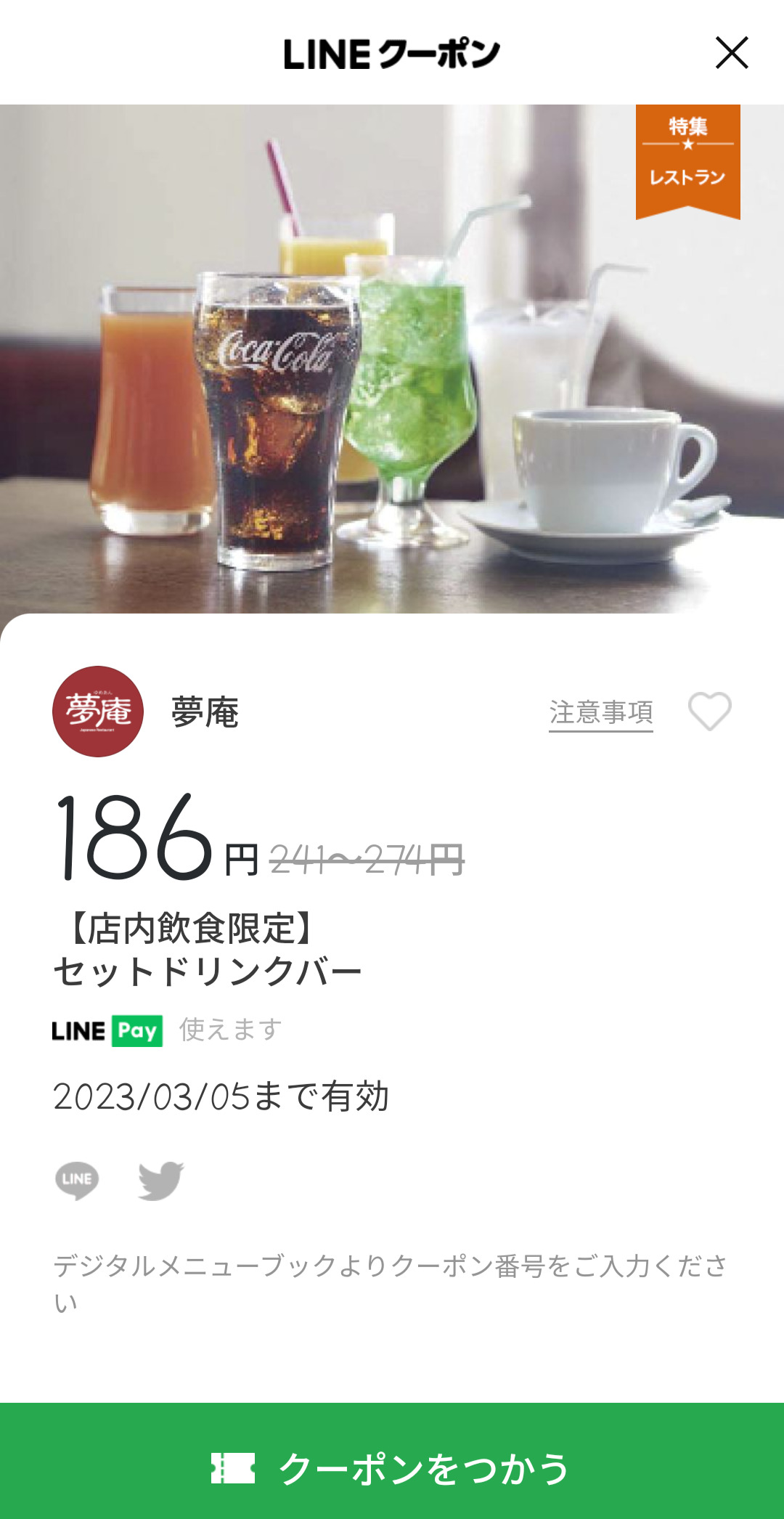Share the coupon via LINE
Screen dimensions: 784x1519
click(77, 1180)
